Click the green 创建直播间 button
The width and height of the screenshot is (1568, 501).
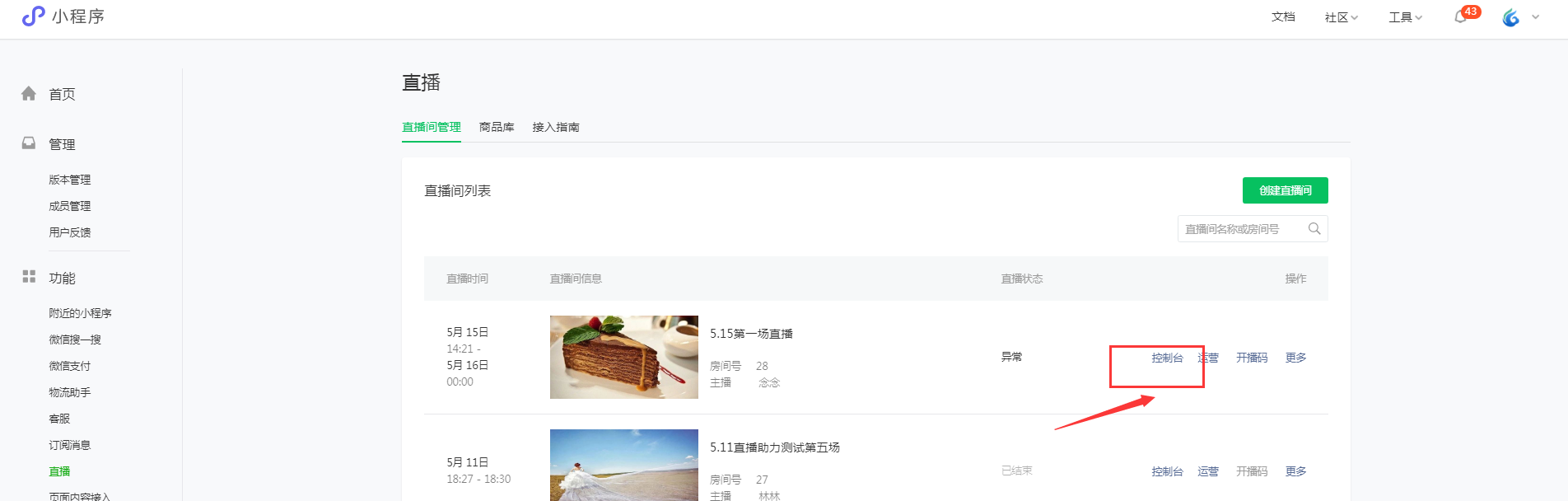(1285, 190)
